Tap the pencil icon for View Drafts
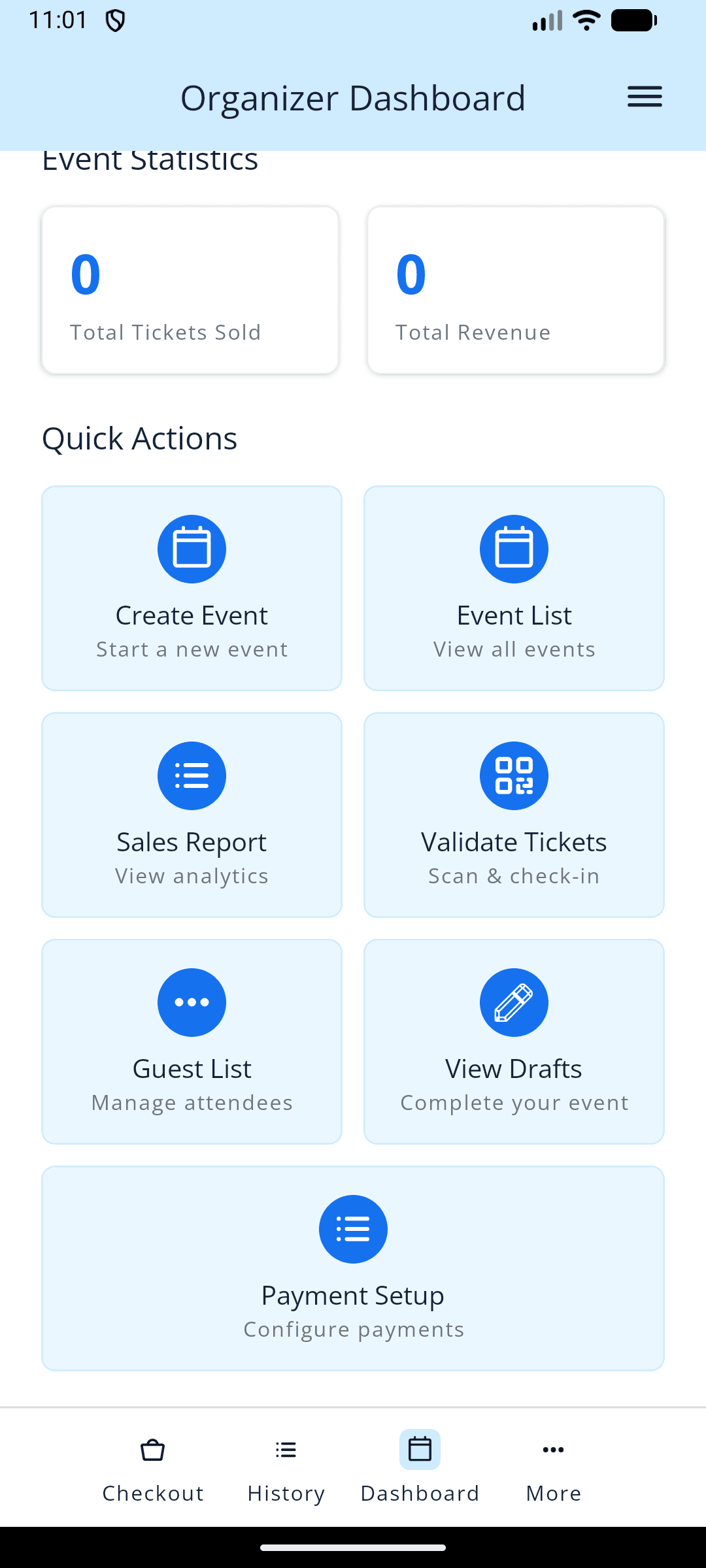This screenshot has width=706, height=1568. point(514,1002)
